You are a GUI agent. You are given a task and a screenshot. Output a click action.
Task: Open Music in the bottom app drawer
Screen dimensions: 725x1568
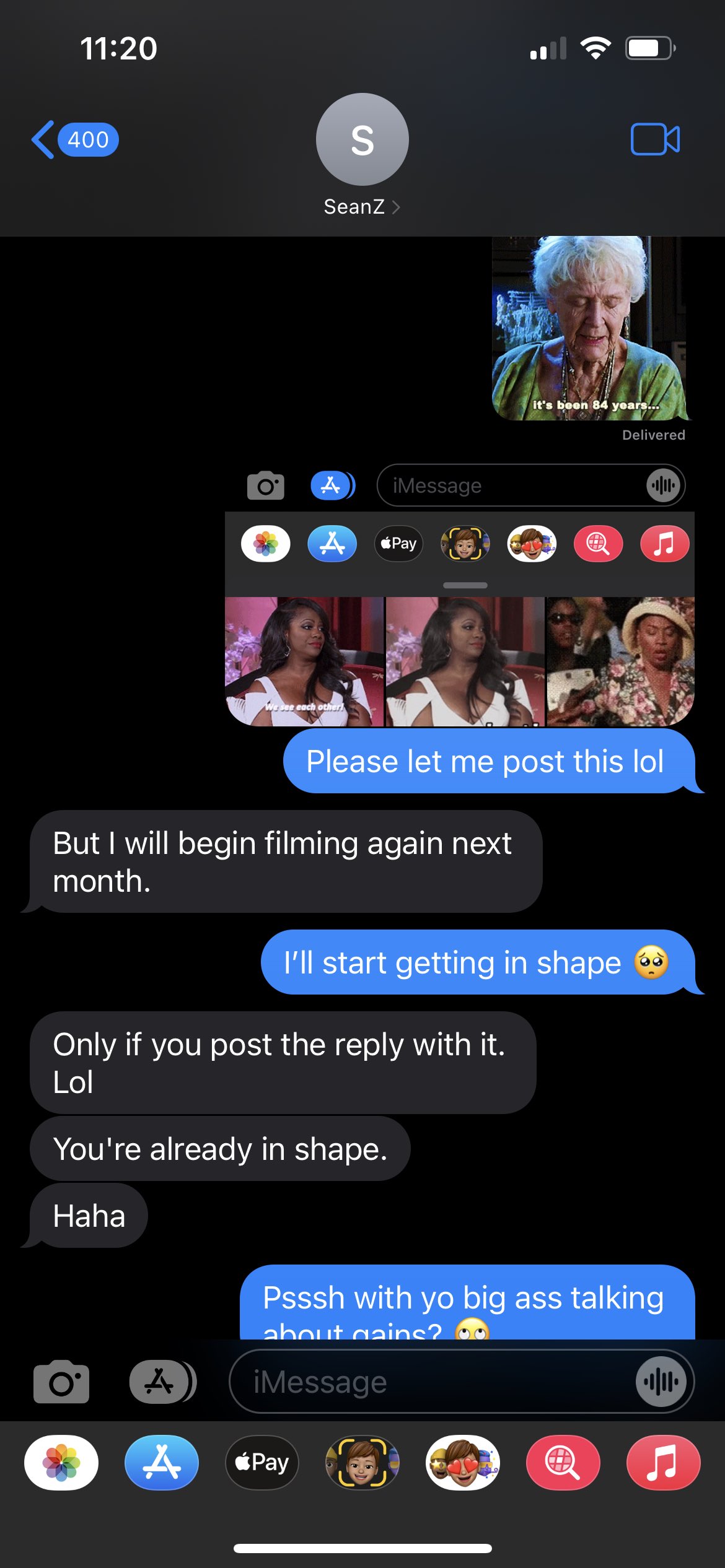664,1462
